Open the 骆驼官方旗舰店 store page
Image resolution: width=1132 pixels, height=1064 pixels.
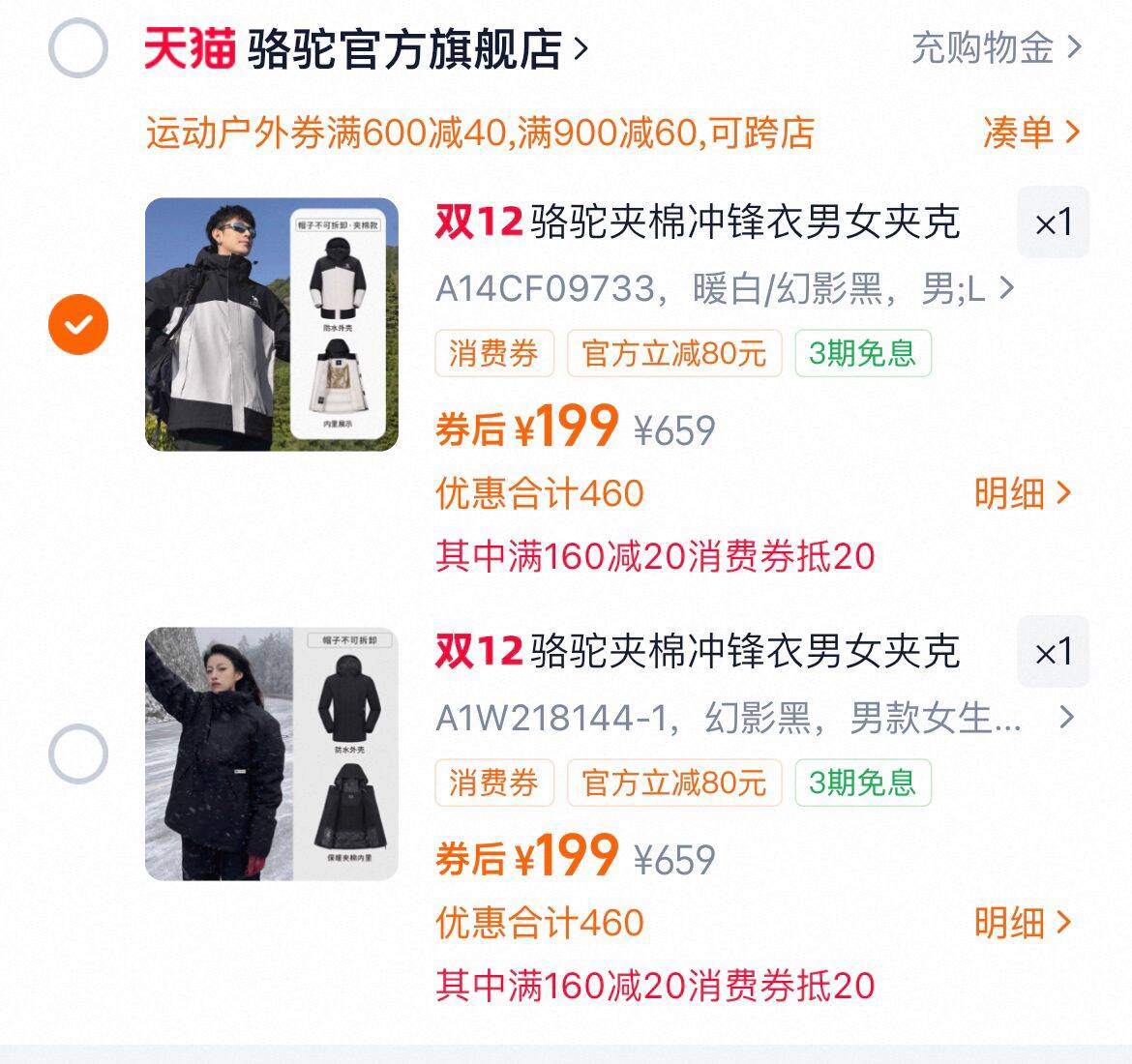(x=406, y=49)
